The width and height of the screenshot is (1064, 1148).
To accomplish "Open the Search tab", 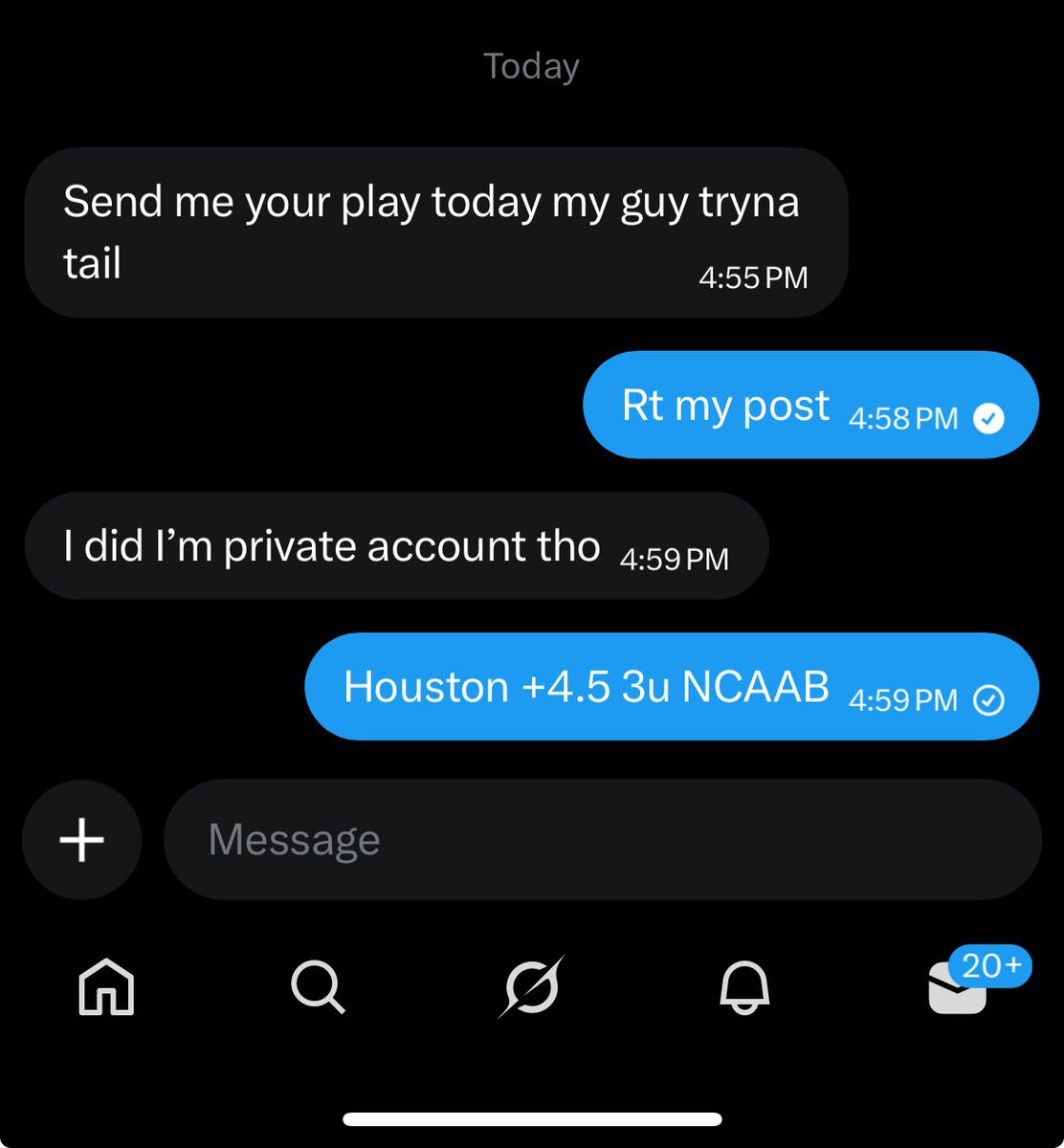I will [318, 986].
